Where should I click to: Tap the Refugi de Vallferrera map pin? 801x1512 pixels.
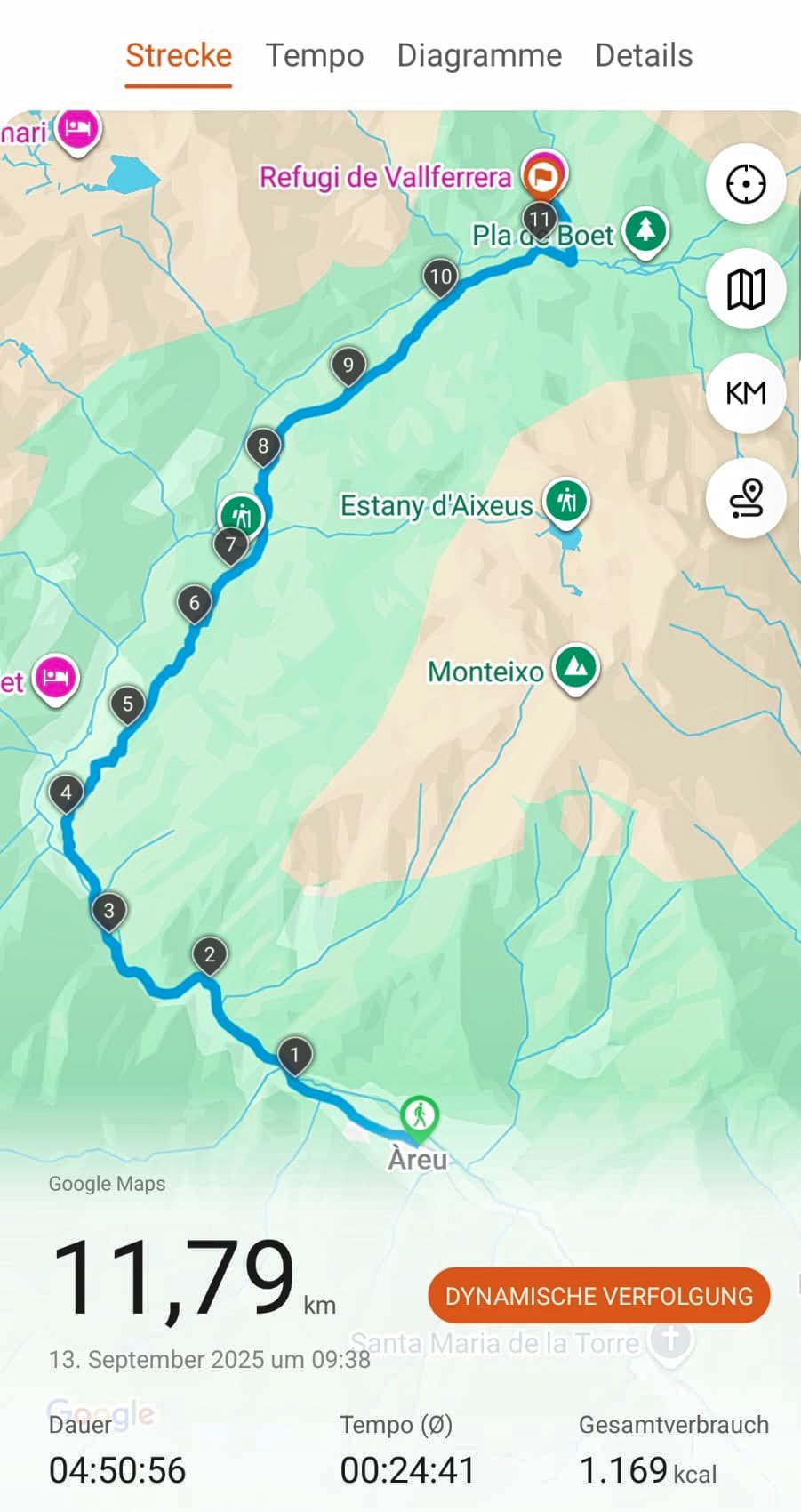542,174
